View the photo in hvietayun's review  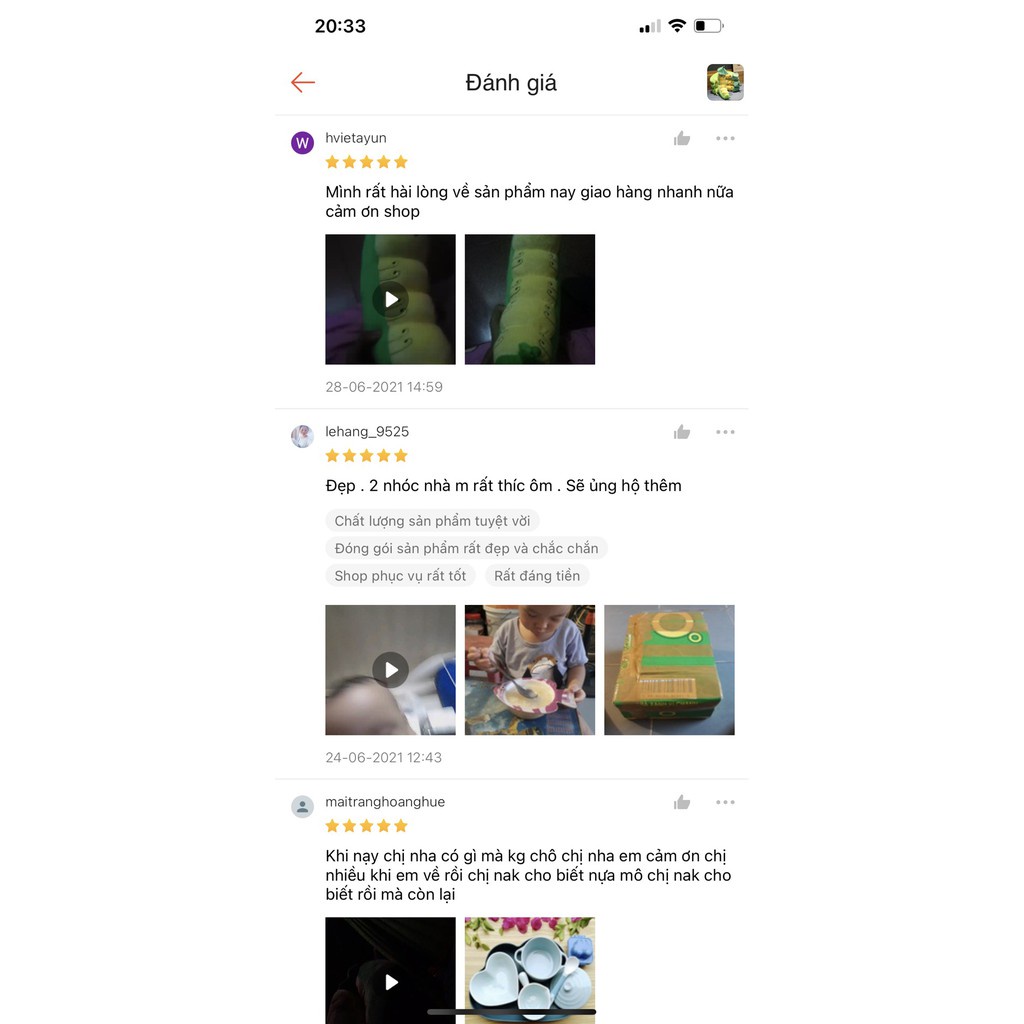tap(530, 299)
